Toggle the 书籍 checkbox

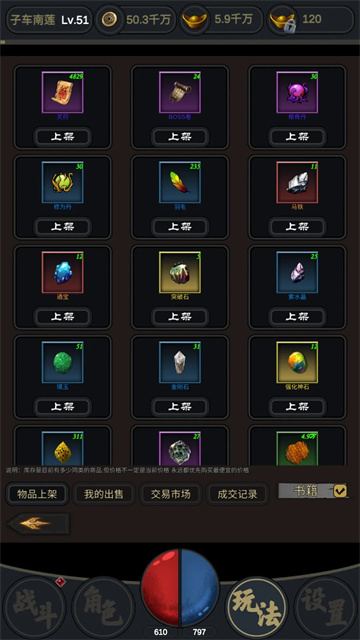(x=340, y=491)
